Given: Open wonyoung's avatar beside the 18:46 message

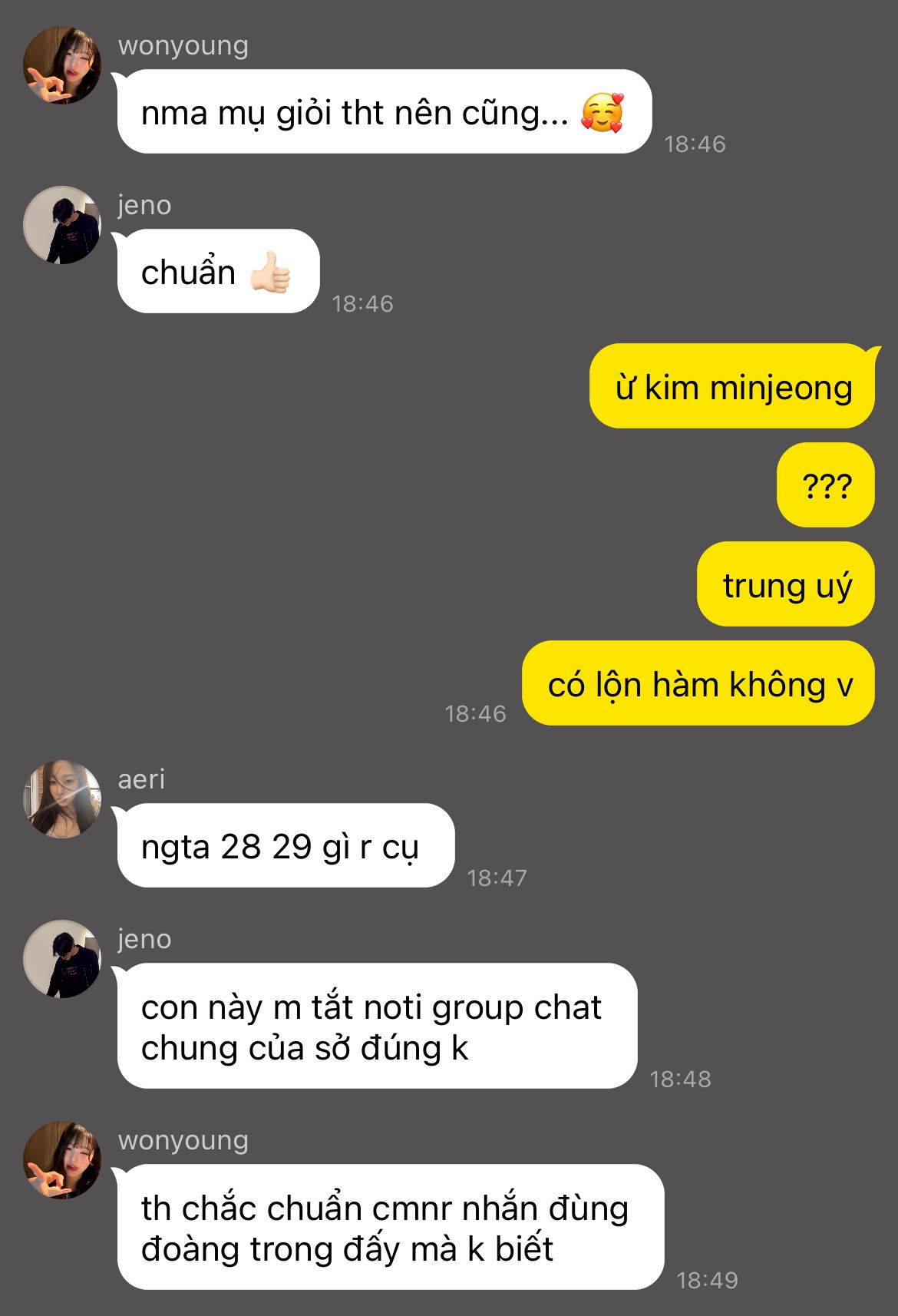Looking at the screenshot, I should click(x=62, y=65).
